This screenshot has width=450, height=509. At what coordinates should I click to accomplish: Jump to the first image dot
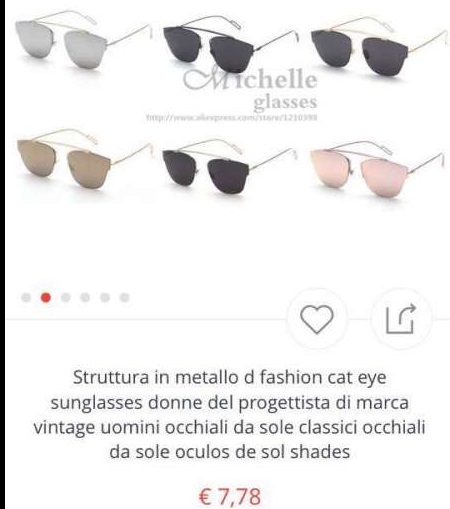26,297
